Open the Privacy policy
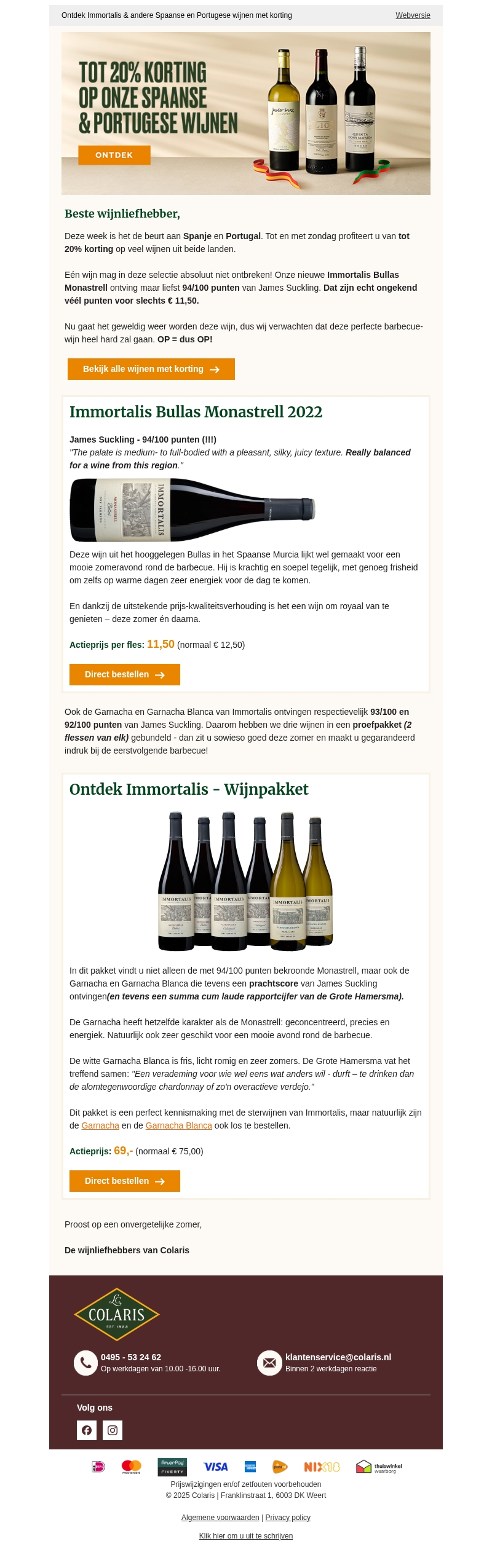Viewport: 492px width, 1568px height. (288, 1518)
